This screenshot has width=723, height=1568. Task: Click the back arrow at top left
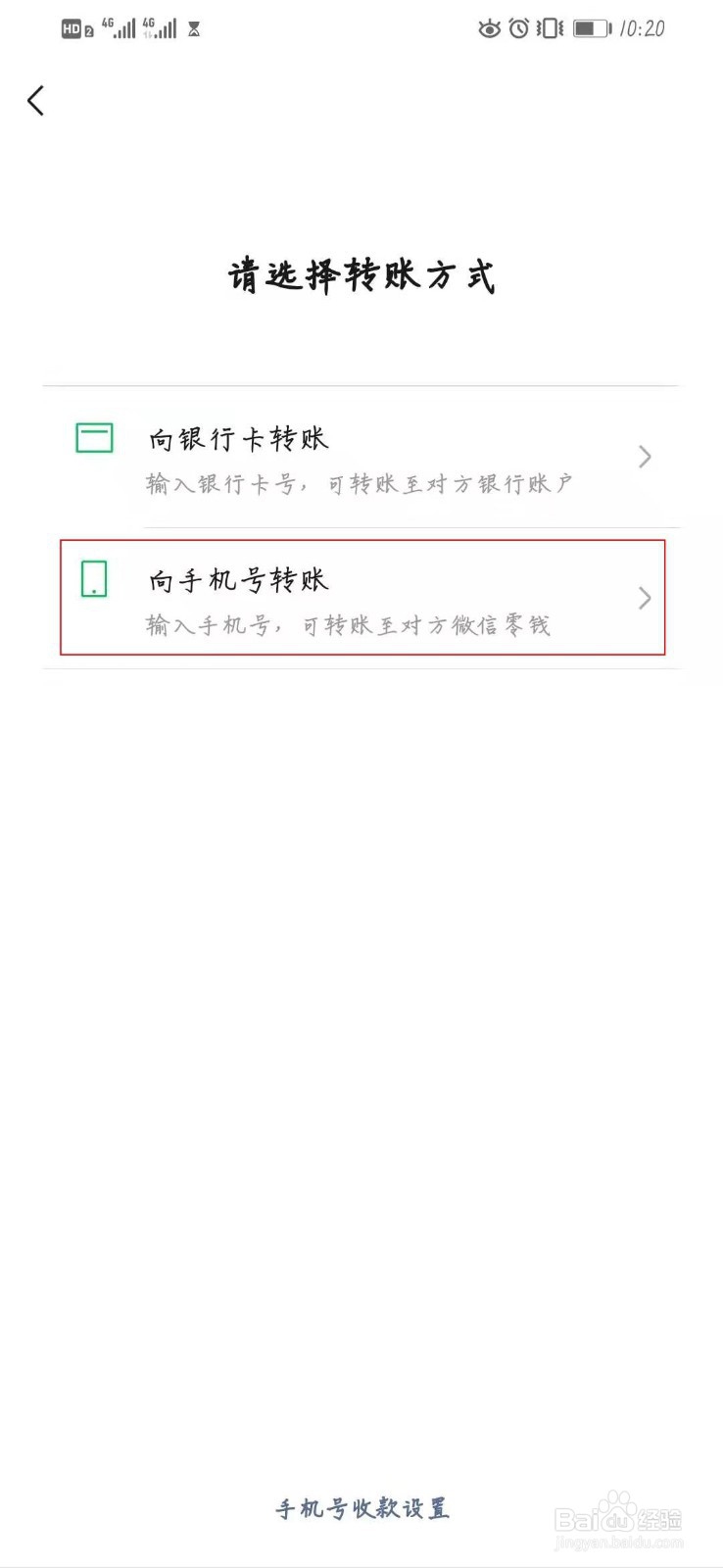coord(36,100)
